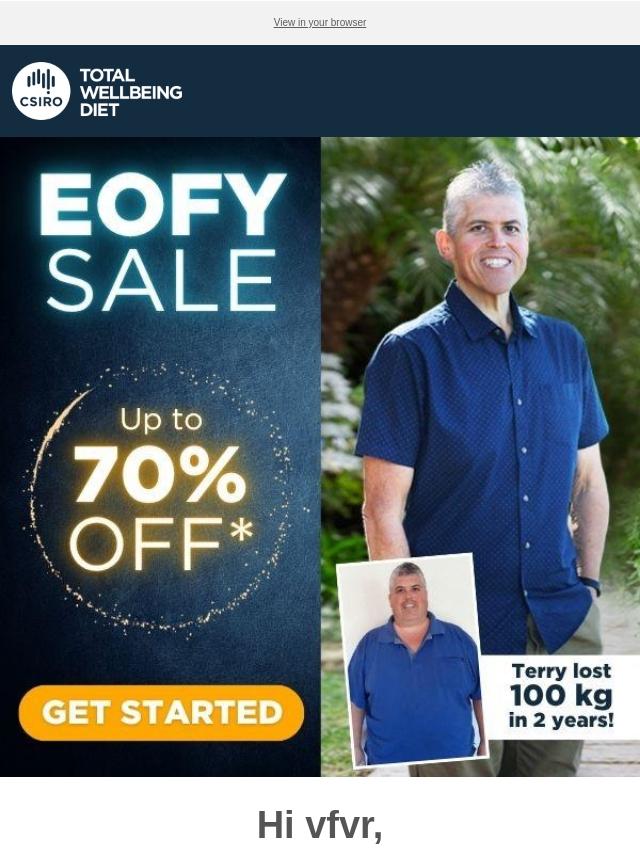This screenshot has width=640, height=854.
Task: Open the 'View in your browser' link
Action: tap(320, 22)
